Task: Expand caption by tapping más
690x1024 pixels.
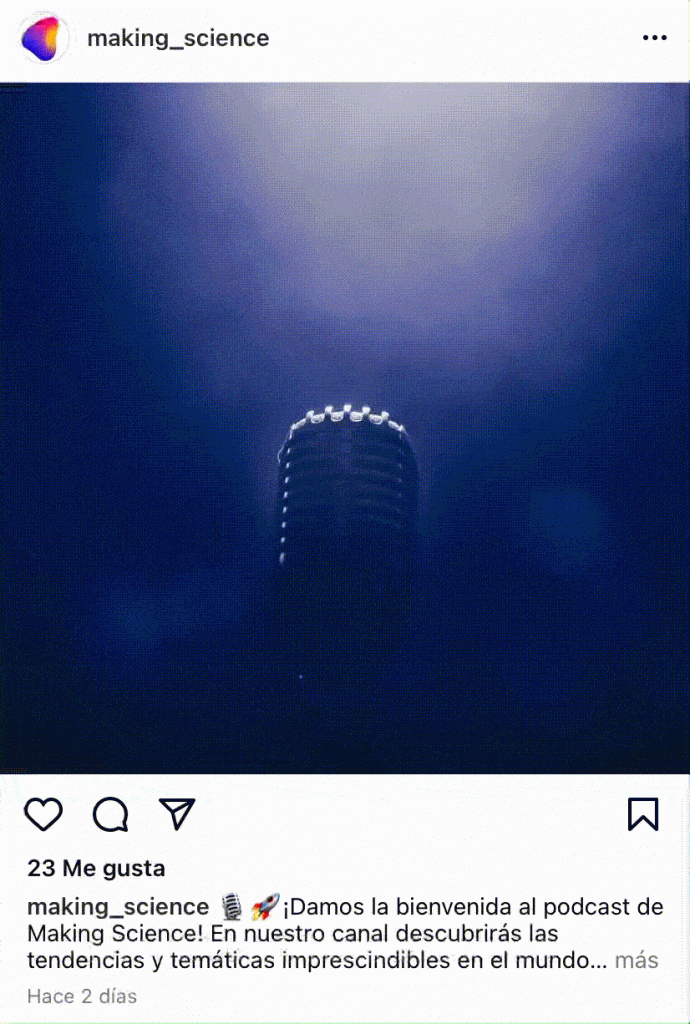Action: click(x=636, y=960)
